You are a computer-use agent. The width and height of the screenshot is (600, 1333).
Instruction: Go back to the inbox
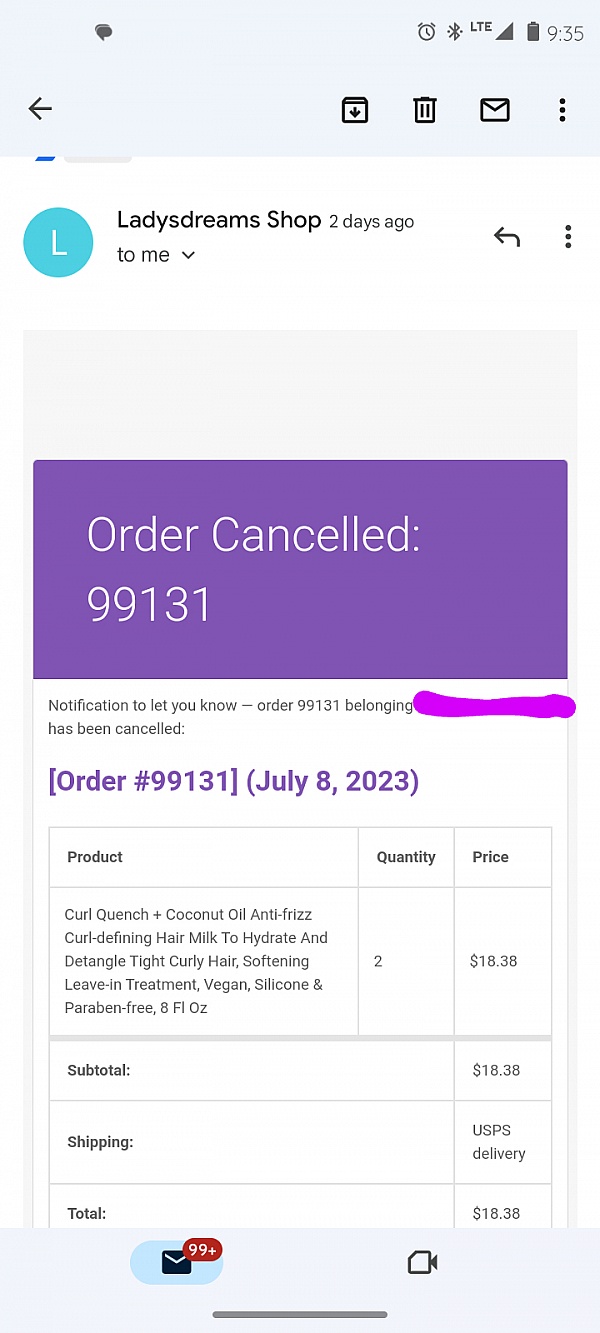40,109
